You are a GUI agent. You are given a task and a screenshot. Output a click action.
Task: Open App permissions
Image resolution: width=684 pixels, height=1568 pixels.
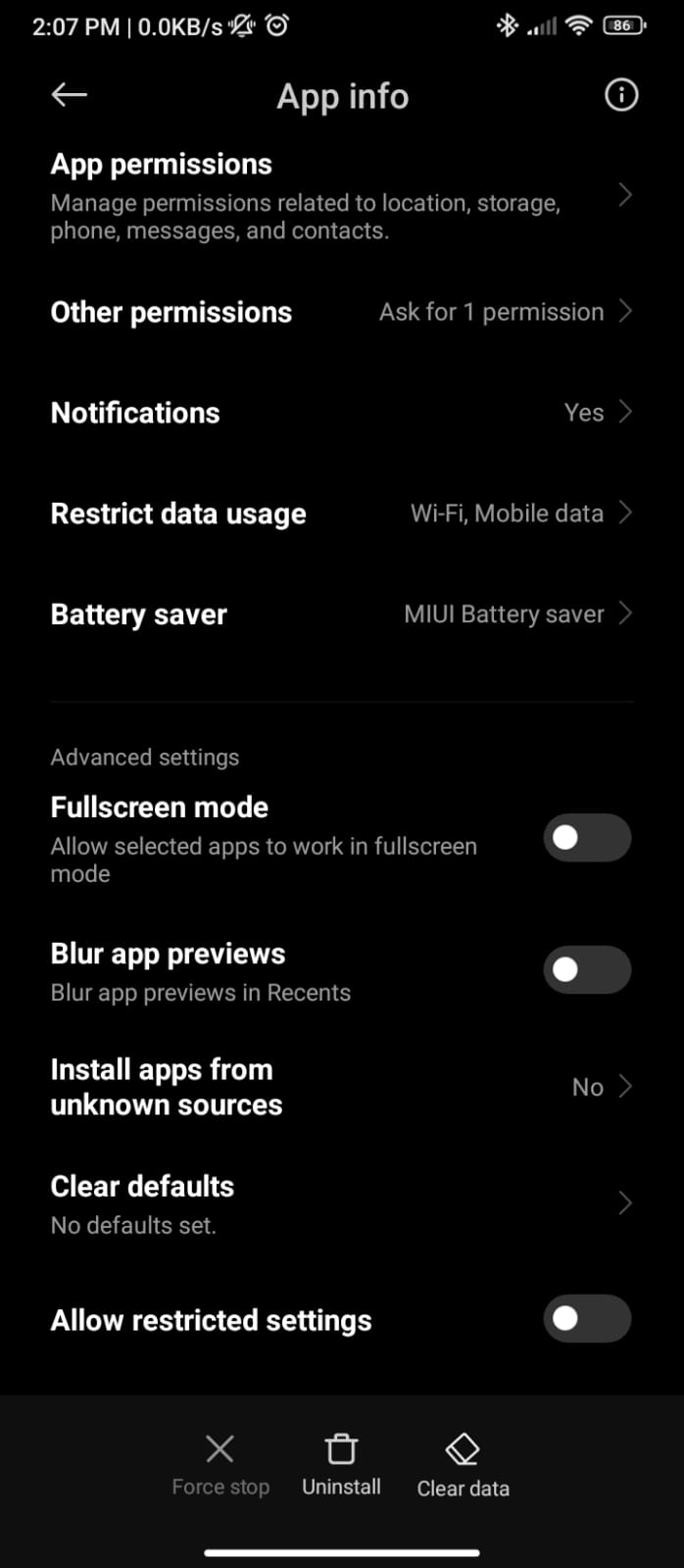click(342, 196)
